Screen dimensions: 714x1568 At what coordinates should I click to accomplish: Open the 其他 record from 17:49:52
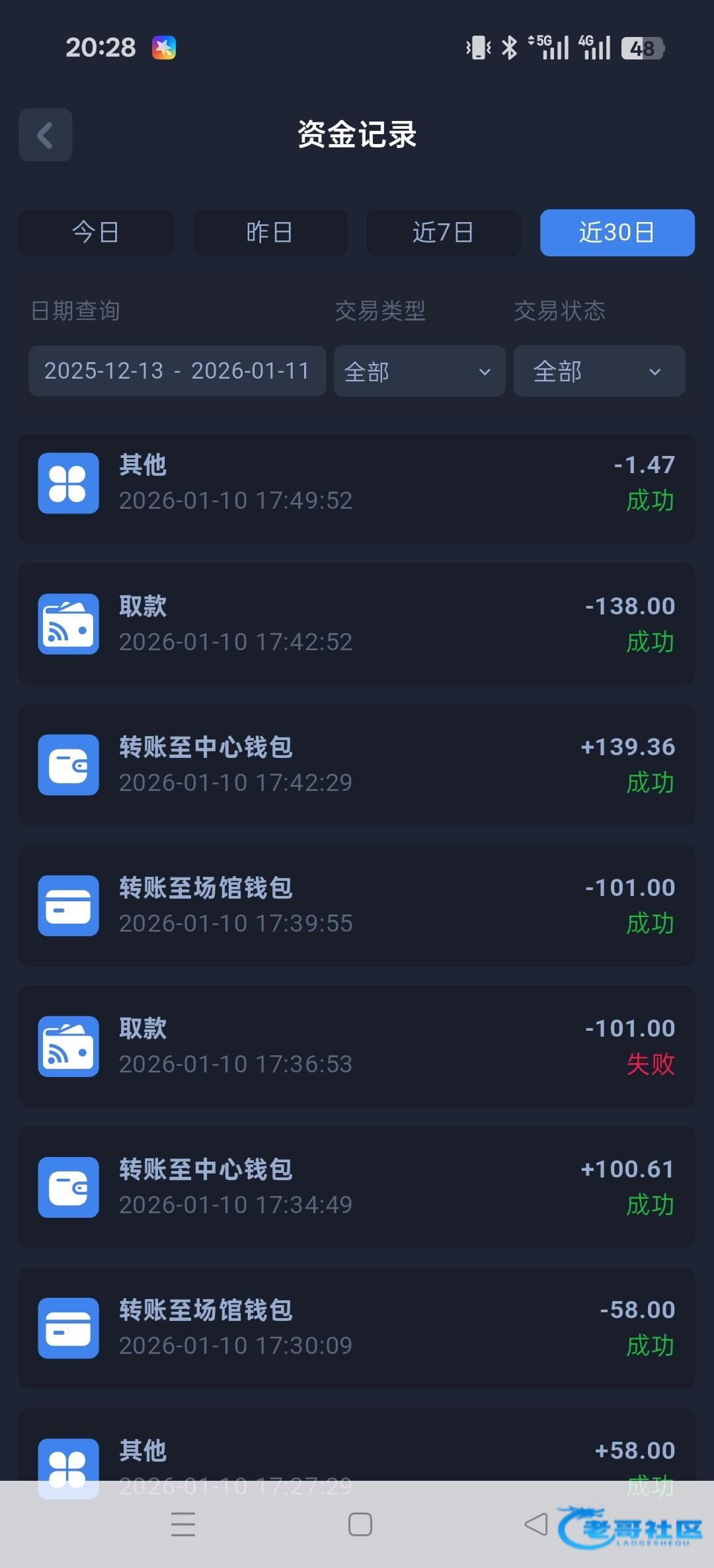click(357, 489)
